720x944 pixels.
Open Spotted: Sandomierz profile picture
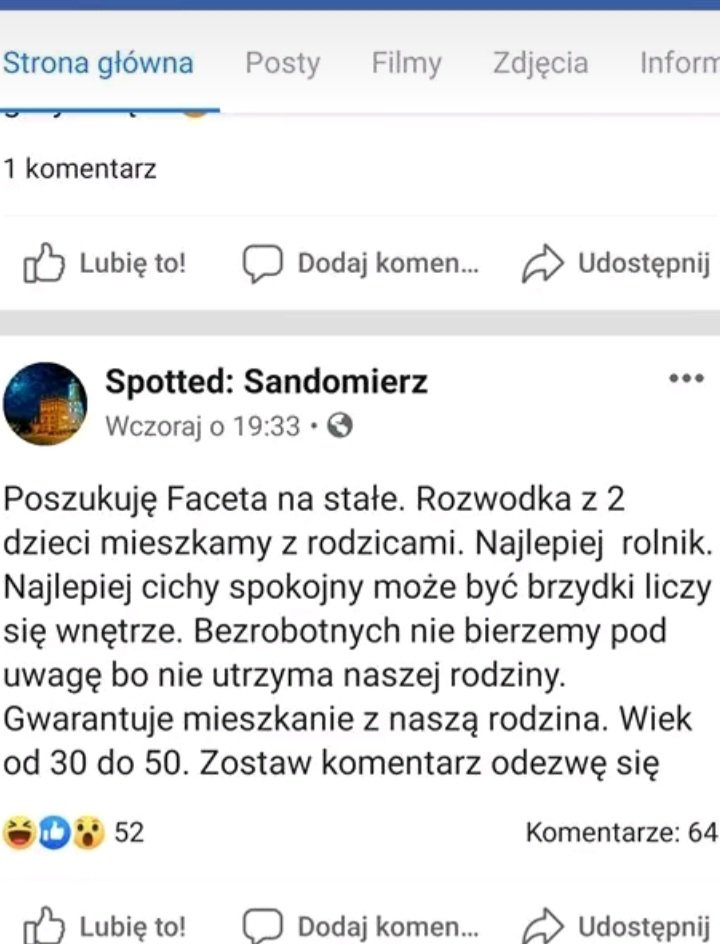(45, 403)
